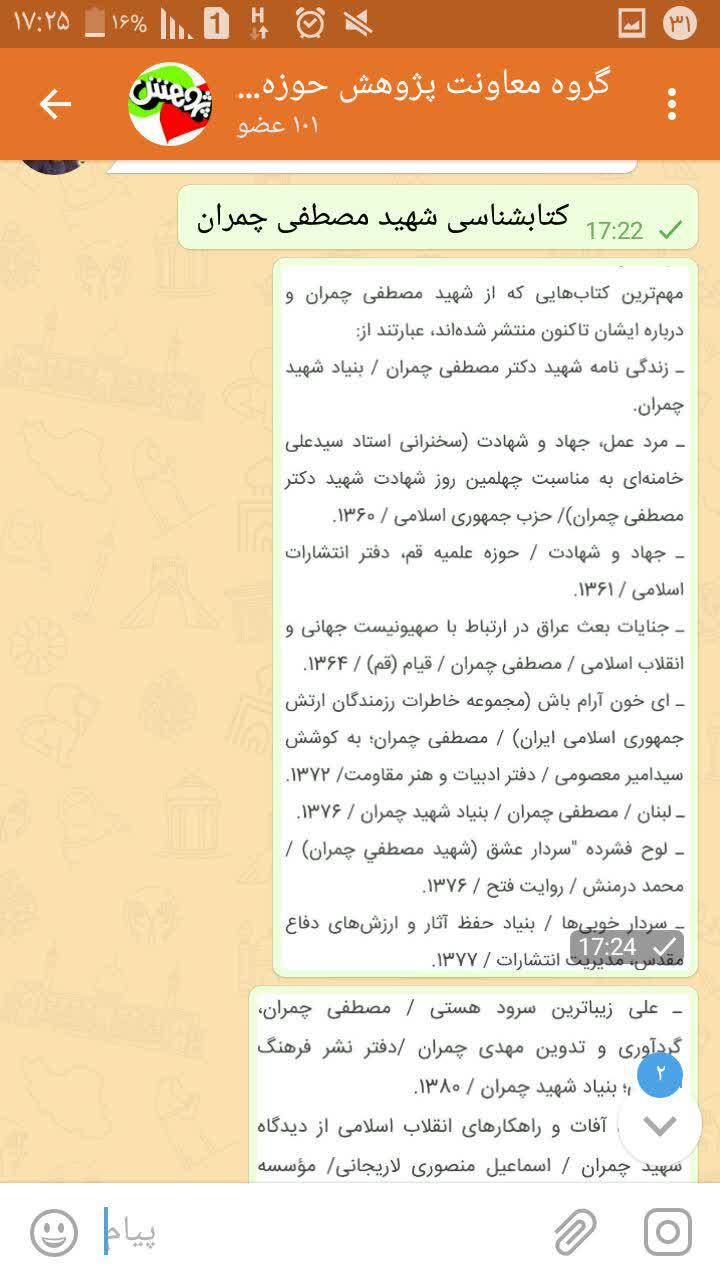Open the camera to send a photo

pos(668,1232)
